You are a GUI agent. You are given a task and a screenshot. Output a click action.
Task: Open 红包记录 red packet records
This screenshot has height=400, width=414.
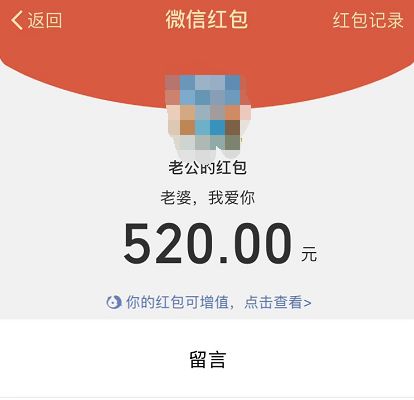click(368, 20)
